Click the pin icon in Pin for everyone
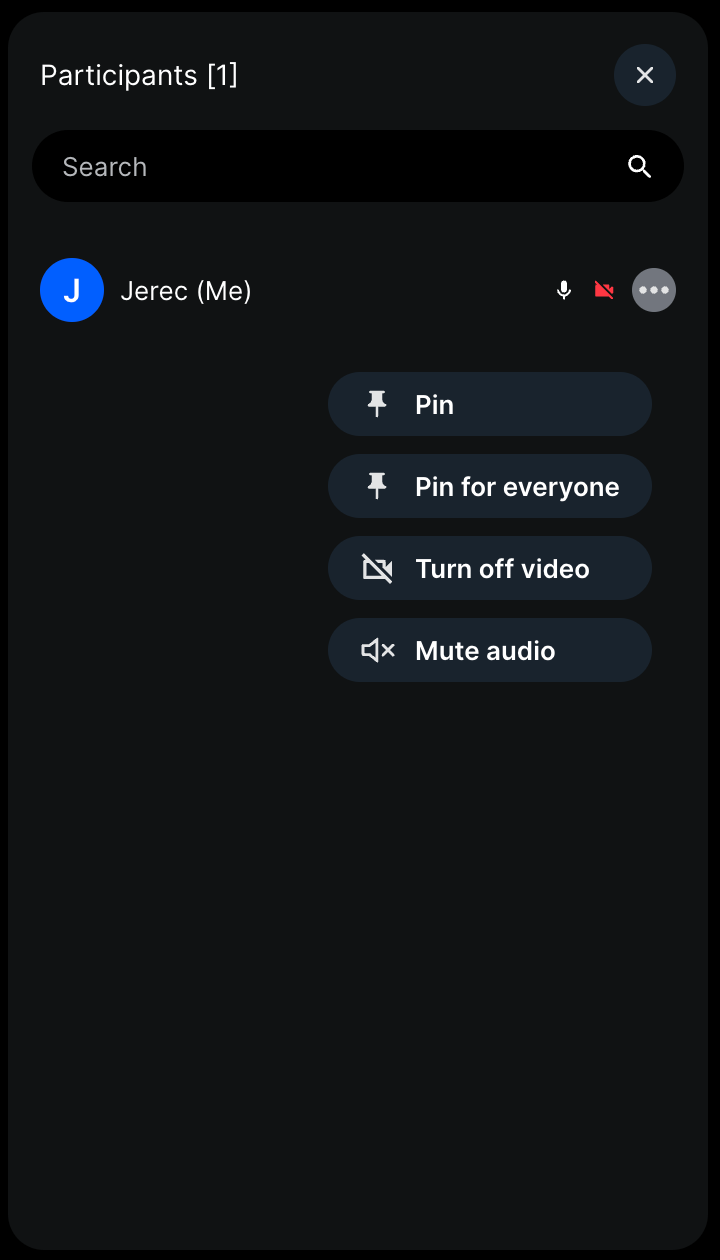 [x=376, y=486]
